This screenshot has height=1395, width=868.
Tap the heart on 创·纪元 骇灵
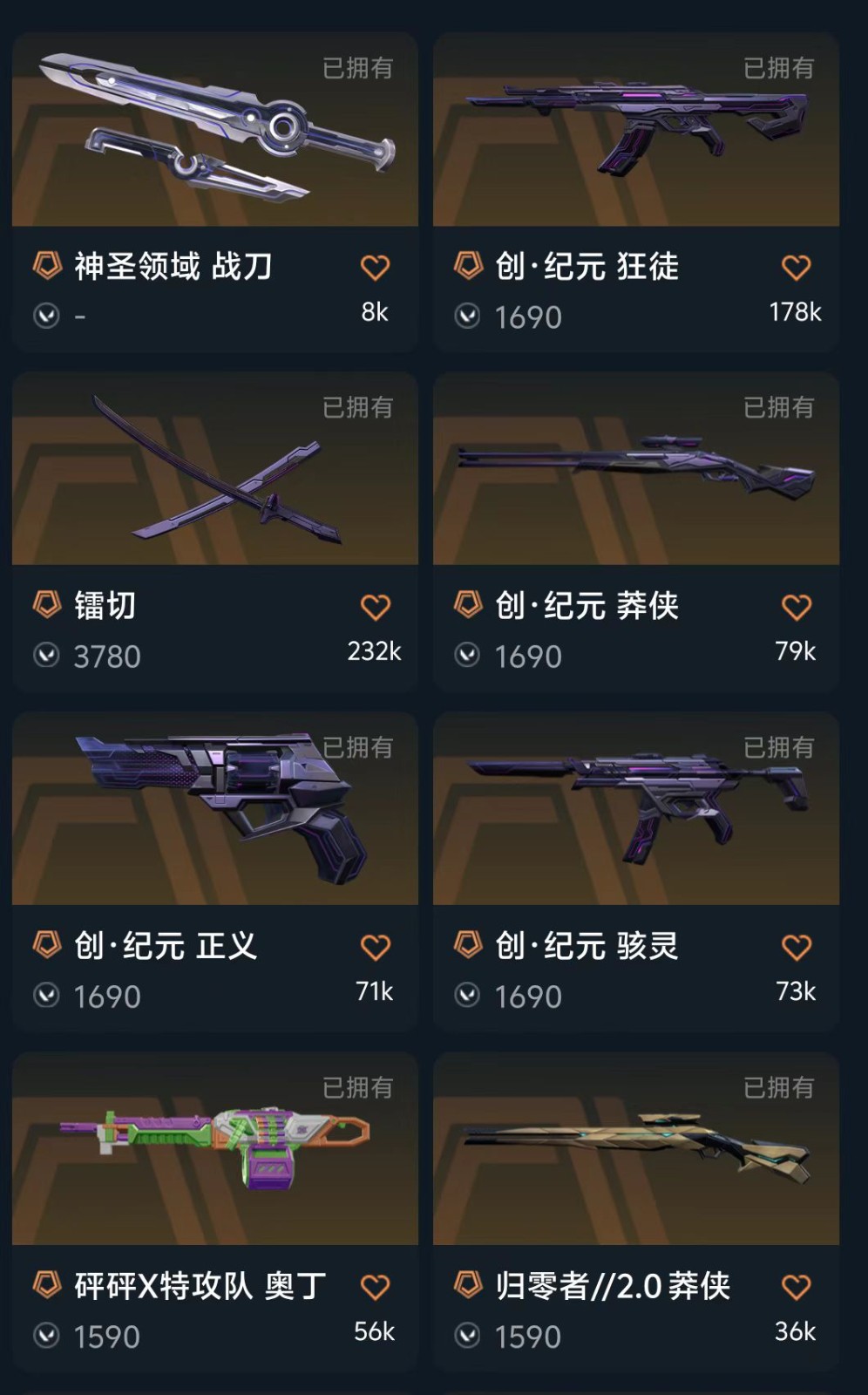click(x=796, y=947)
